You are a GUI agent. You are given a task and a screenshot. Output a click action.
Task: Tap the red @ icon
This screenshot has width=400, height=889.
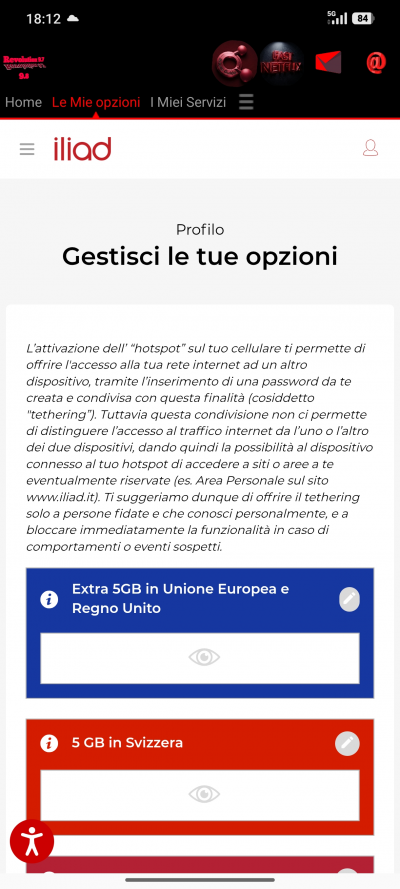376,63
